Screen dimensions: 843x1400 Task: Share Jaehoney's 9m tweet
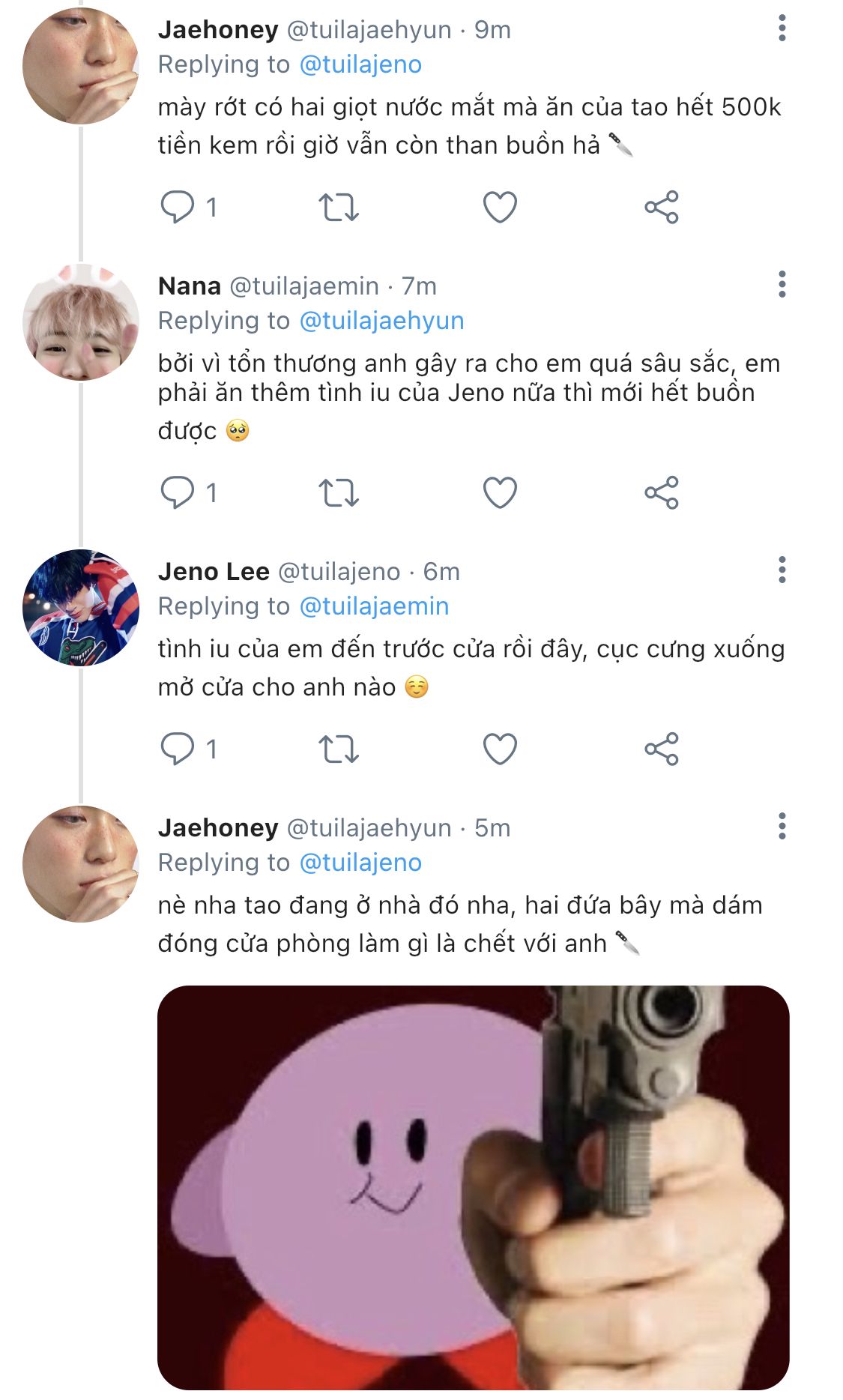[x=661, y=208]
